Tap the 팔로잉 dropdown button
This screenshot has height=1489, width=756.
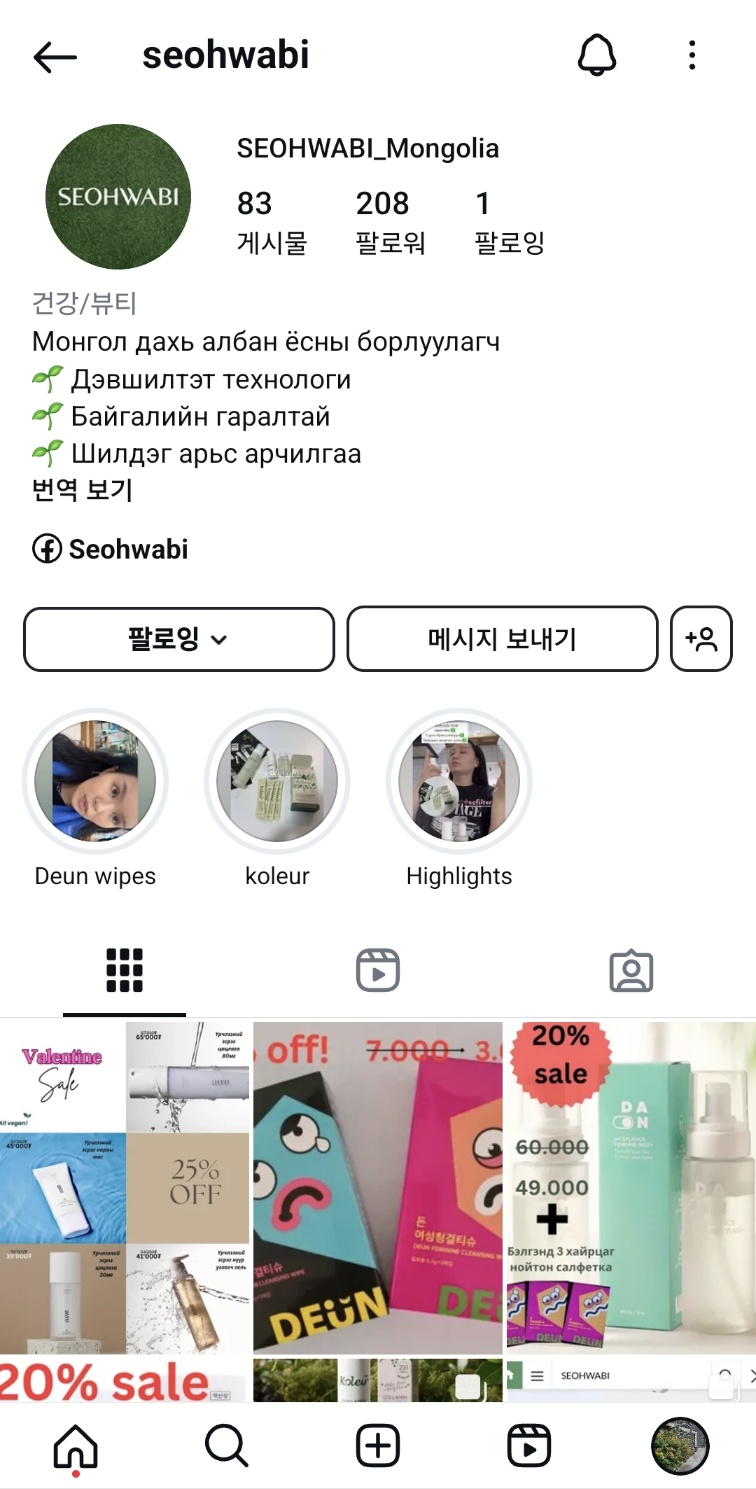pyautogui.click(x=178, y=639)
